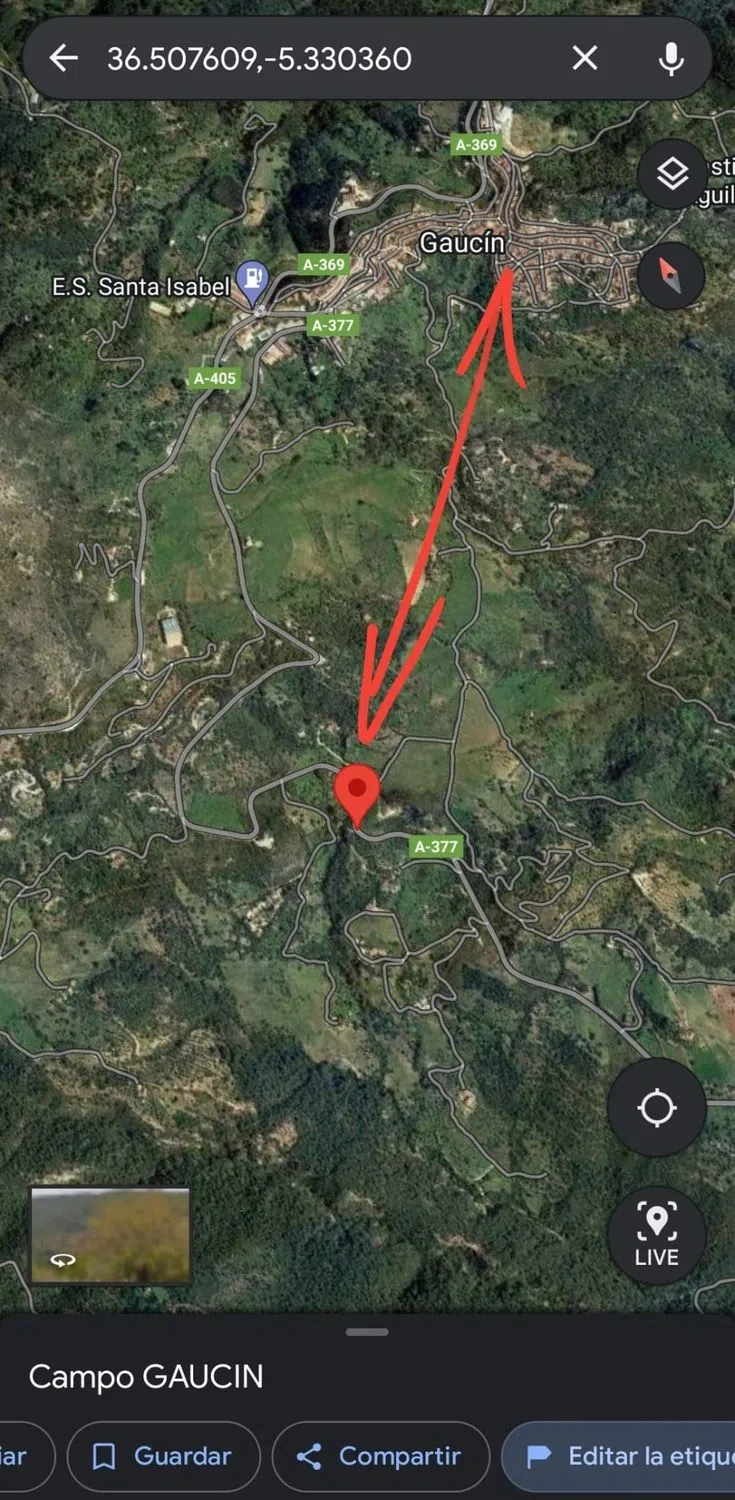Launch Live View navigation
Image resolution: width=735 pixels, height=1500 pixels.
tap(656, 1235)
